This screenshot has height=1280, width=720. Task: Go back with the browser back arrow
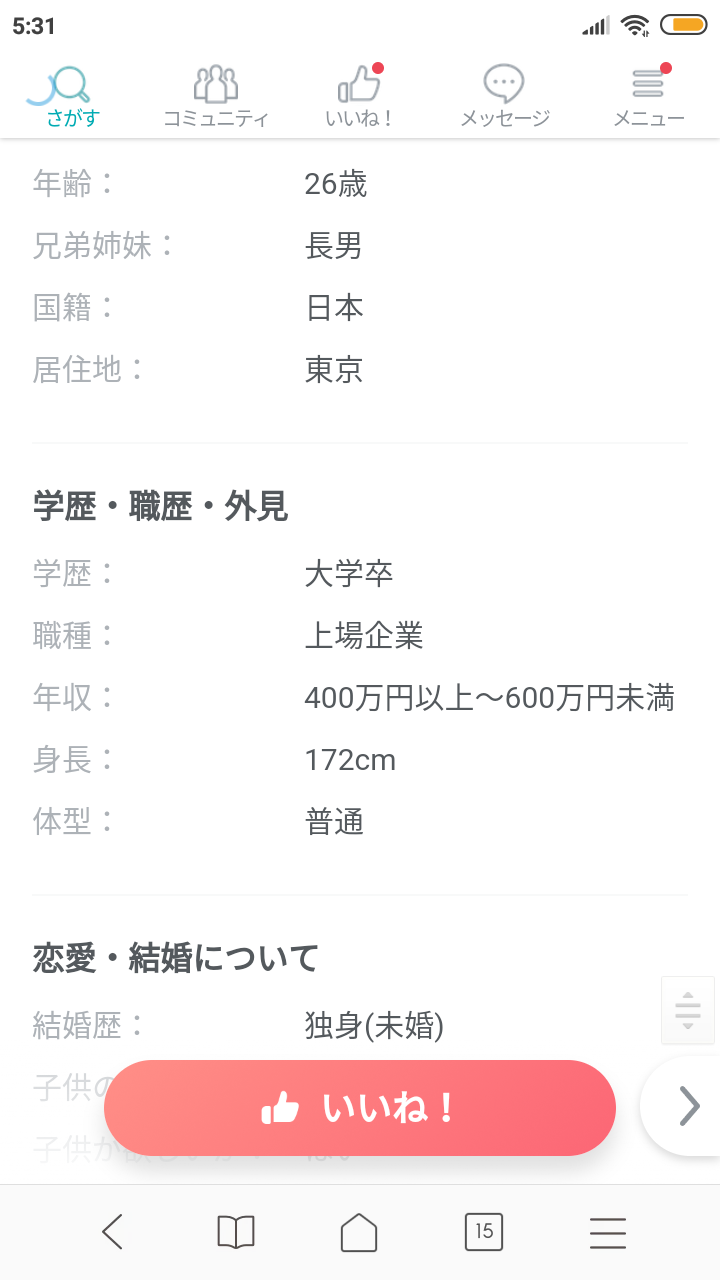coord(112,1232)
